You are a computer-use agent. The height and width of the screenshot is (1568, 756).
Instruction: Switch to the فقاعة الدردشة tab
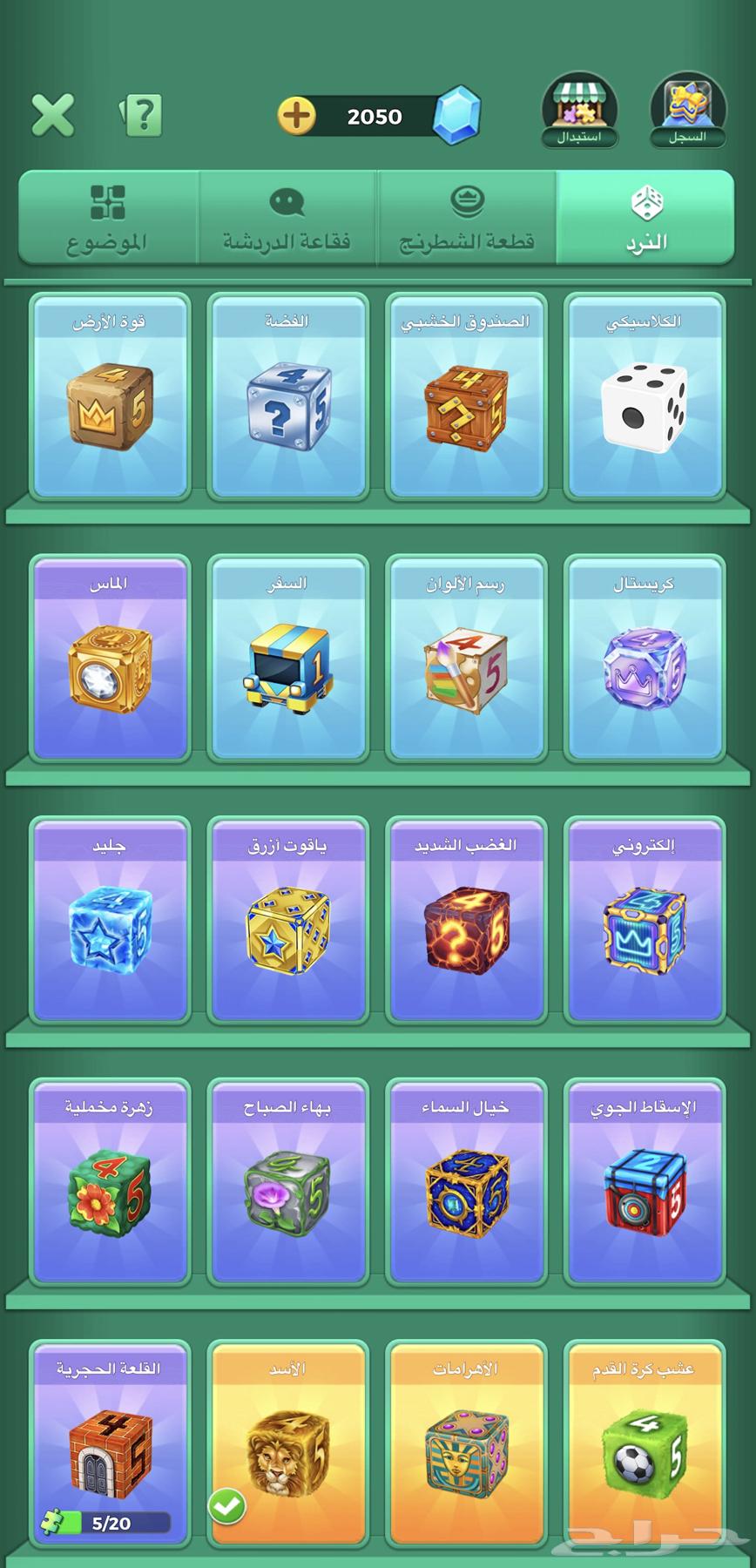[287, 218]
